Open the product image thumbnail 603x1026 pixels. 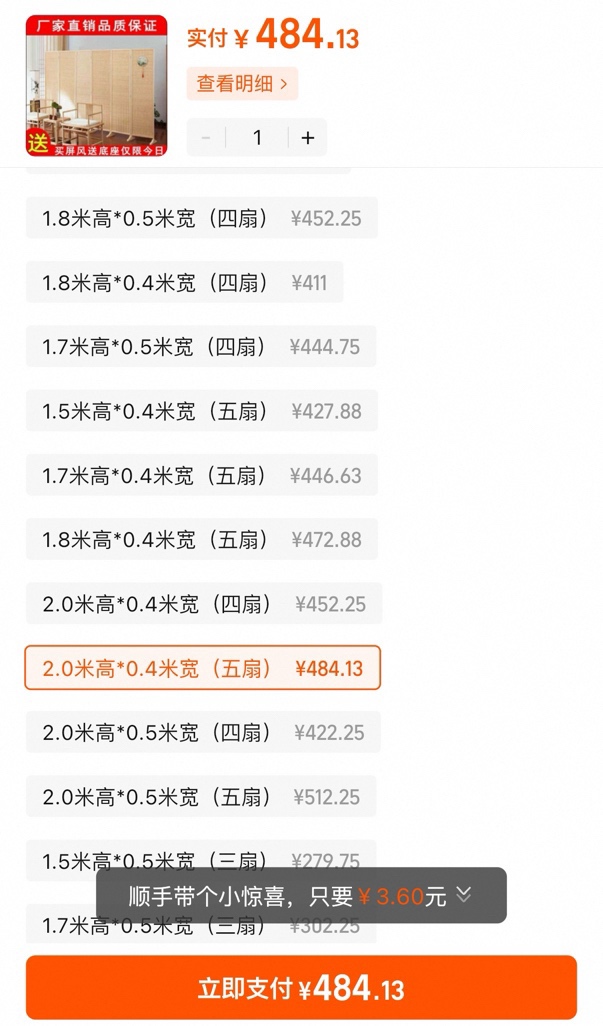pyautogui.click(x=97, y=86)
